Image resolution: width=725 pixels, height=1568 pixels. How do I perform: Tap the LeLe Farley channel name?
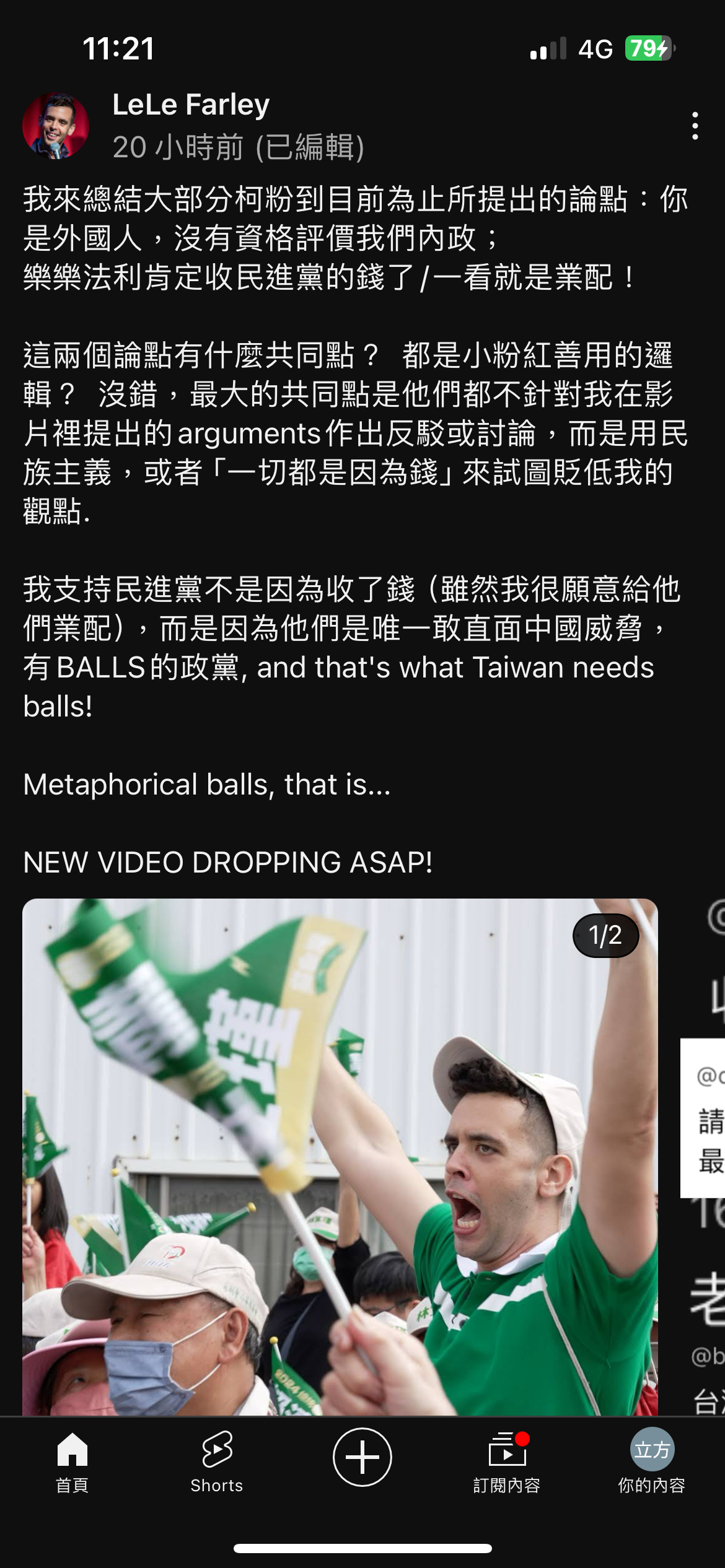[x=191, y=105]
